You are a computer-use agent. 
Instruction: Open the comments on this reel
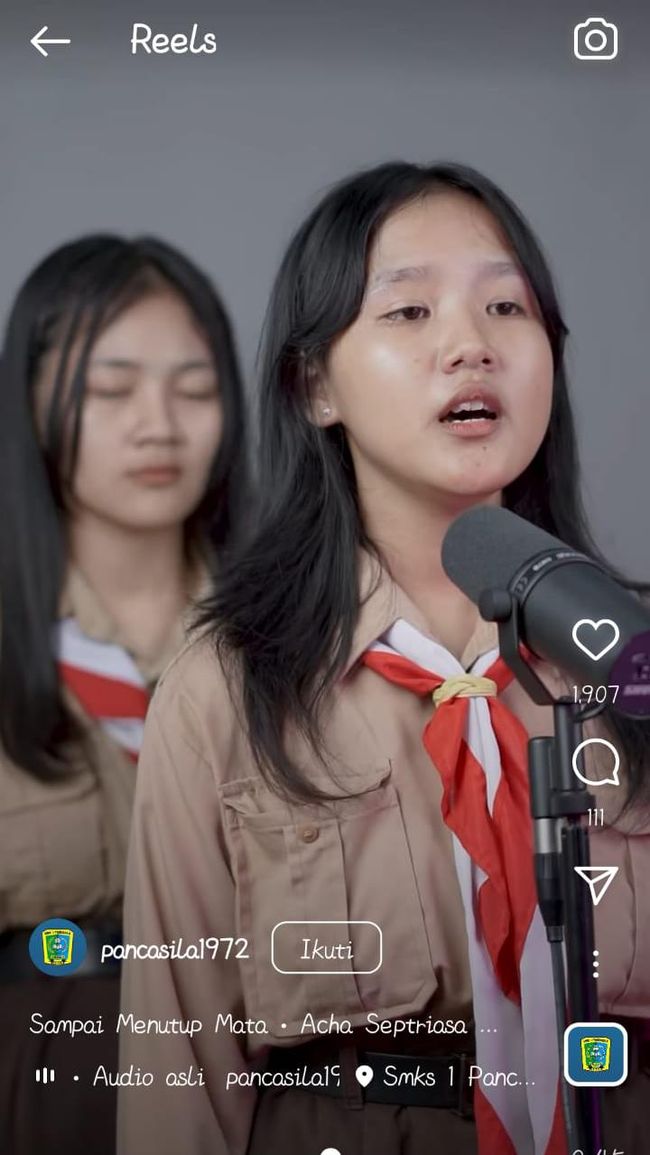coord(595,765)
